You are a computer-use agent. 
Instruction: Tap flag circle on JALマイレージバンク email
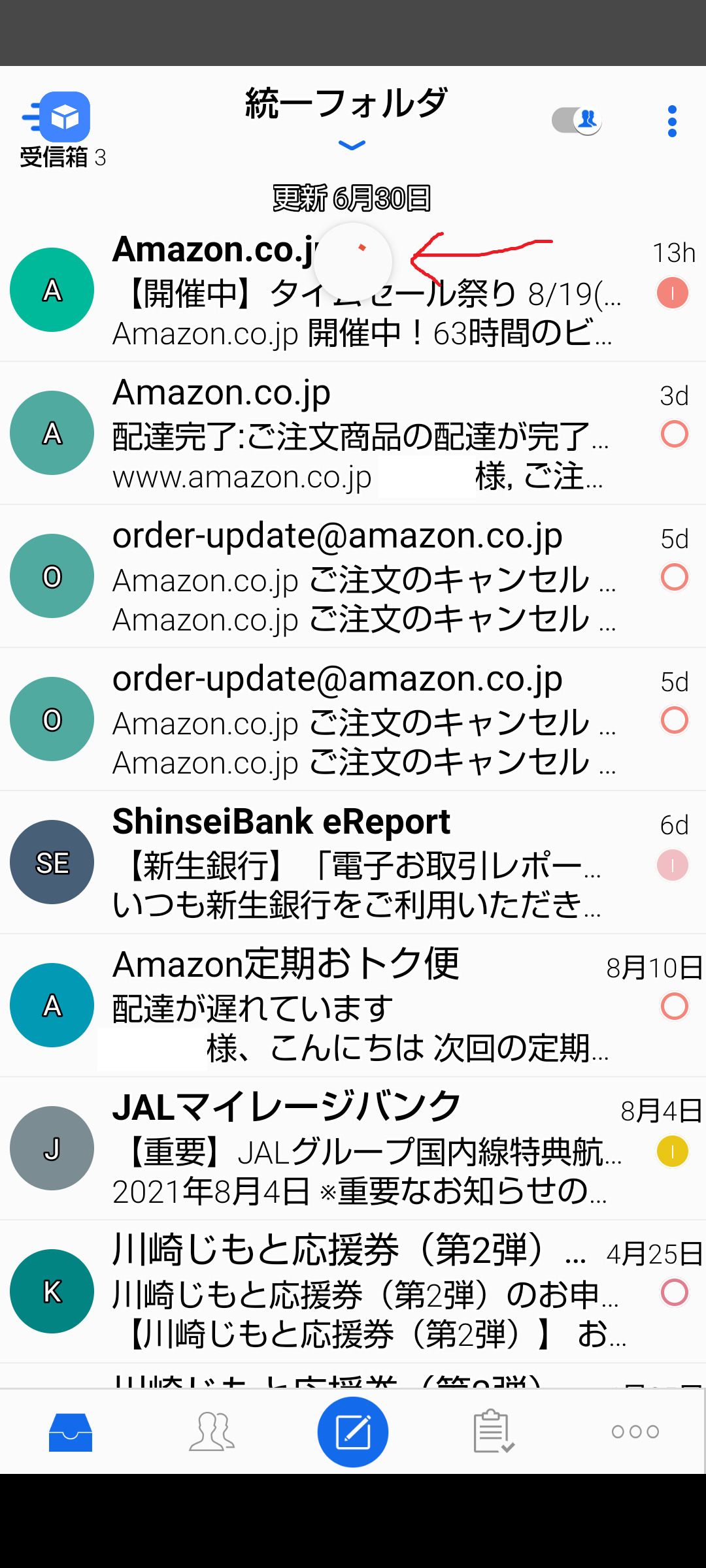[x=673, y=1151]
